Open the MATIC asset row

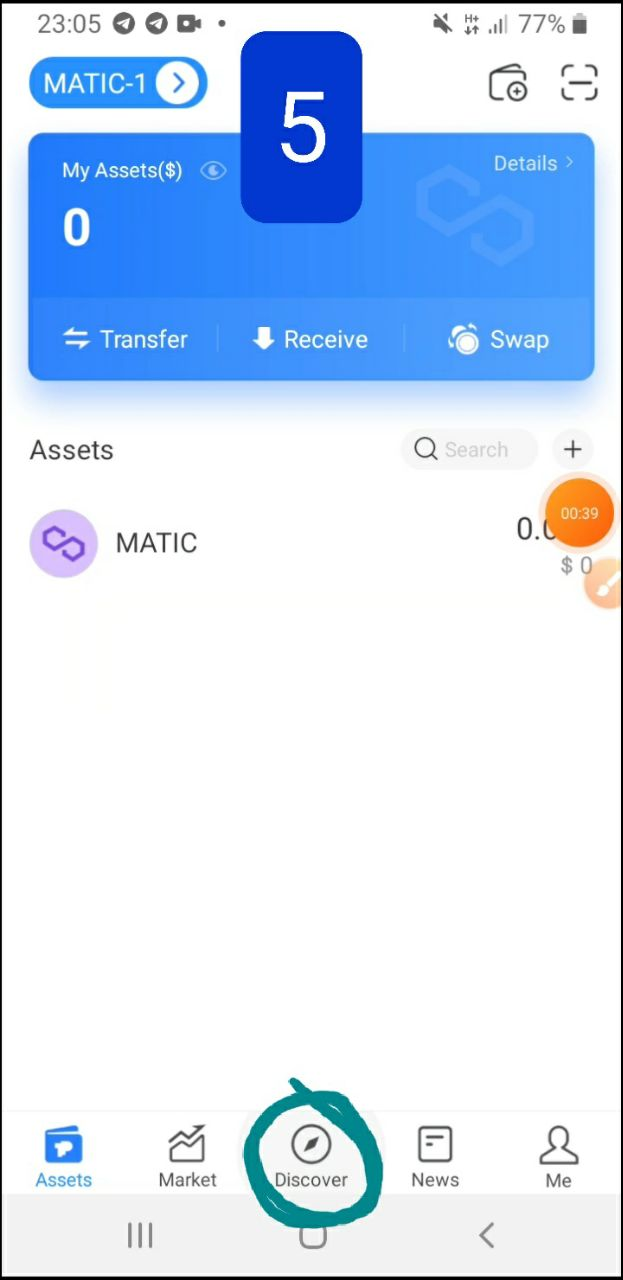(x=250, y=544)
